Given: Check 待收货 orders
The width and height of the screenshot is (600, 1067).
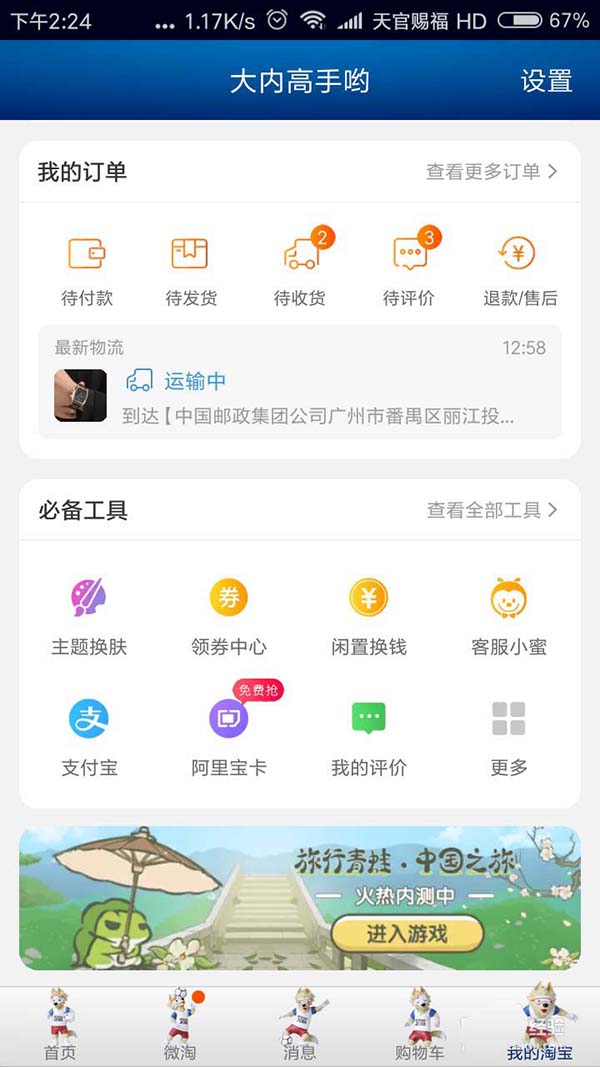Looking at the screenshot, I should 300,269.
